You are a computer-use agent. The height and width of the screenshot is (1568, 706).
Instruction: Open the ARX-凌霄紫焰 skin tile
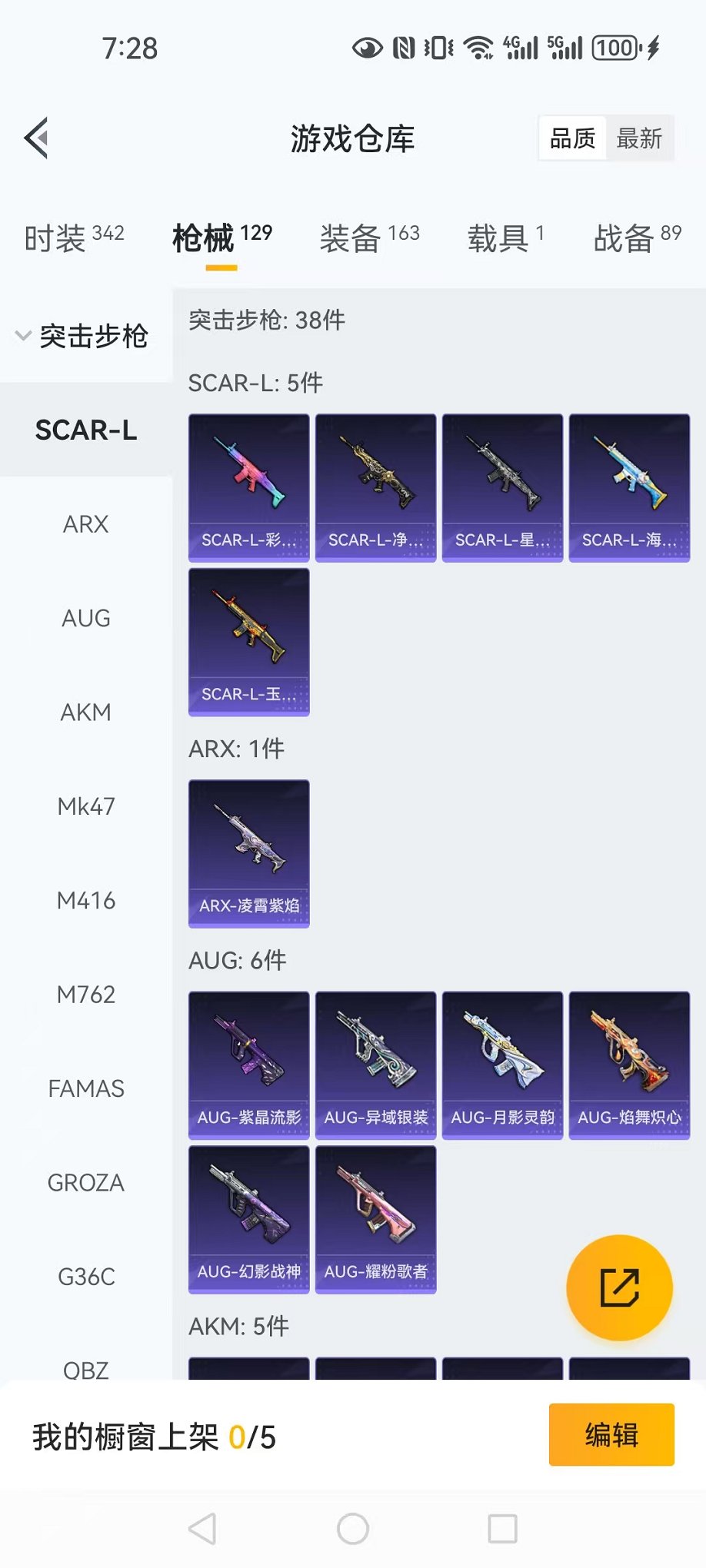tap(249, 853)
